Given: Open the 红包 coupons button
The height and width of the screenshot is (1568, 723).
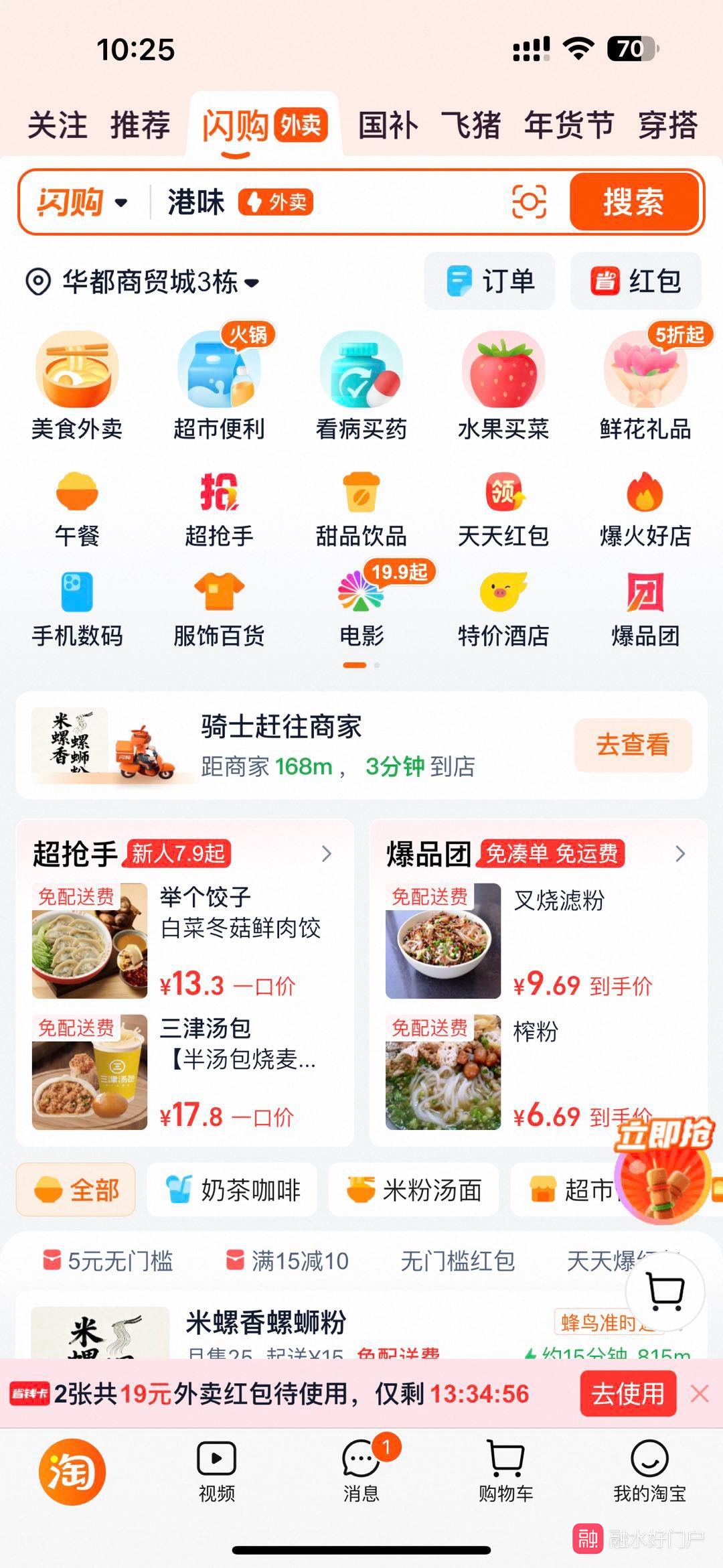Looking at the screenshot, I should point(636,281).
